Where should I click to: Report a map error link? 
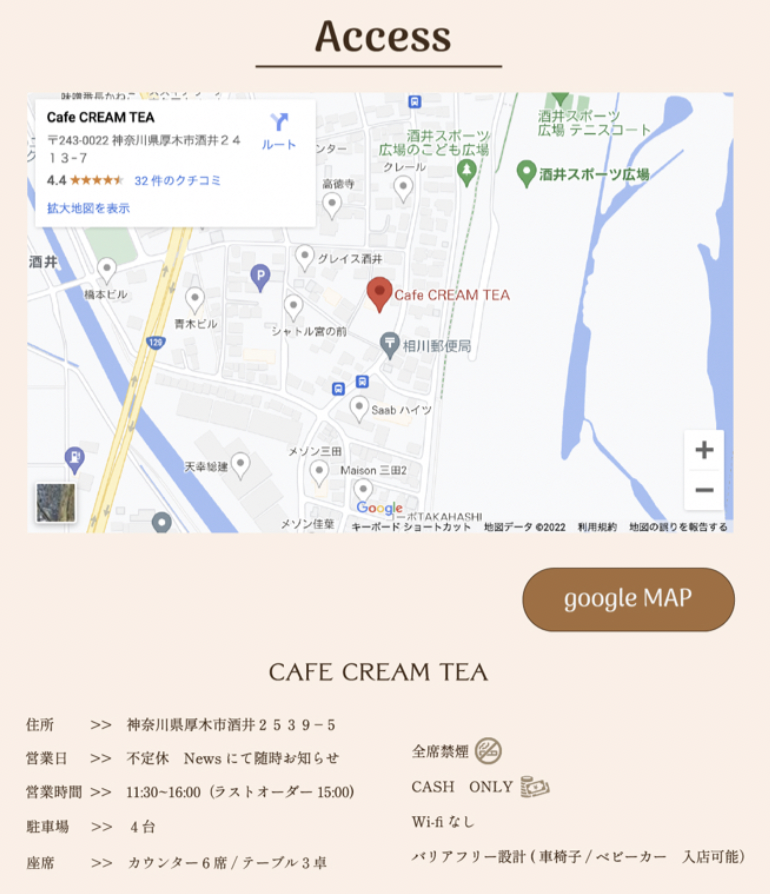click(678, 527)
